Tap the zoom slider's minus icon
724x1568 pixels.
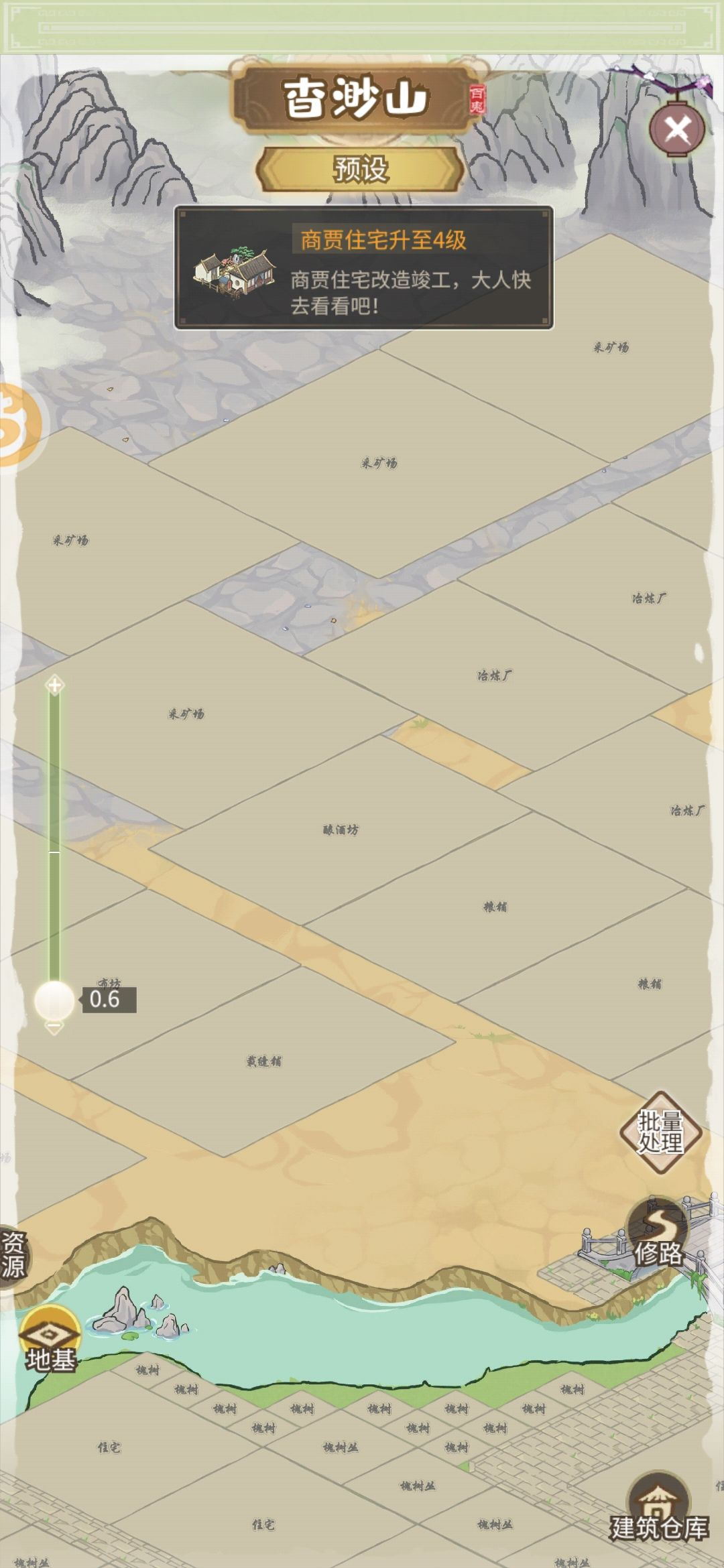pyautogui.click(x=54, y=1027)
